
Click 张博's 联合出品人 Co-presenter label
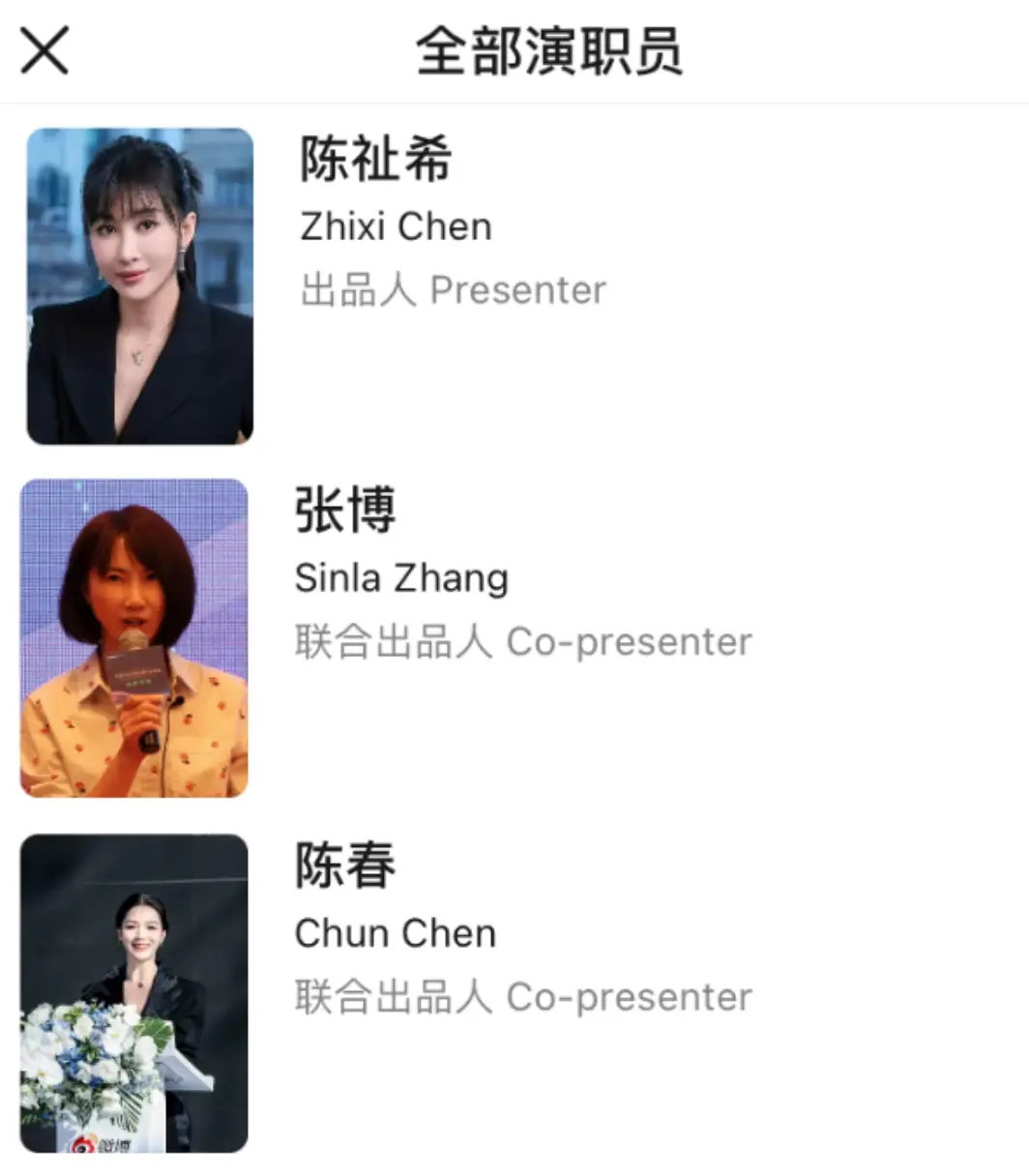(522, 640)
